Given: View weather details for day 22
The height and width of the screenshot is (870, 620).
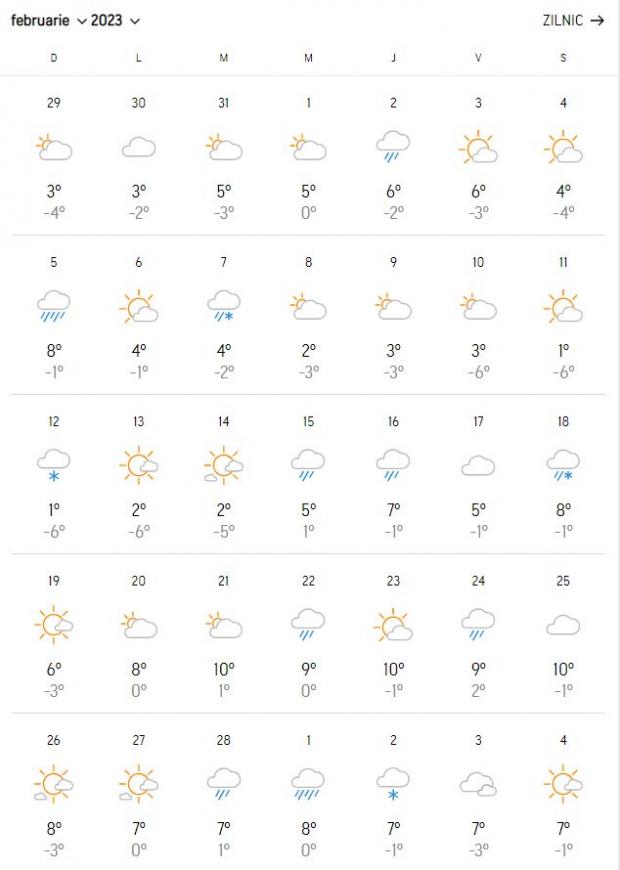Looking at the screenshot, I should 308,634.
